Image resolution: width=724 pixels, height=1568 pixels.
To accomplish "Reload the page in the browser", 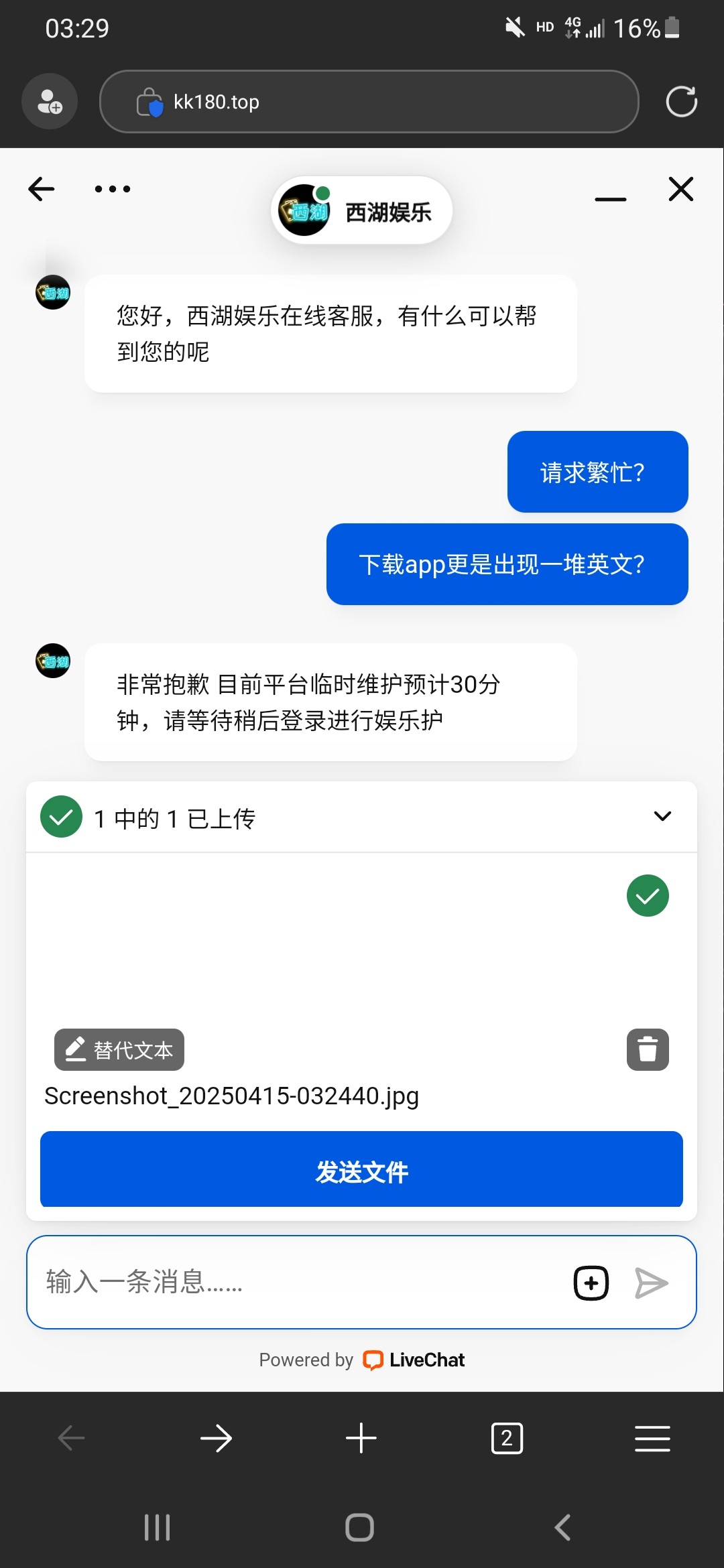I will [x=681, y=102].
